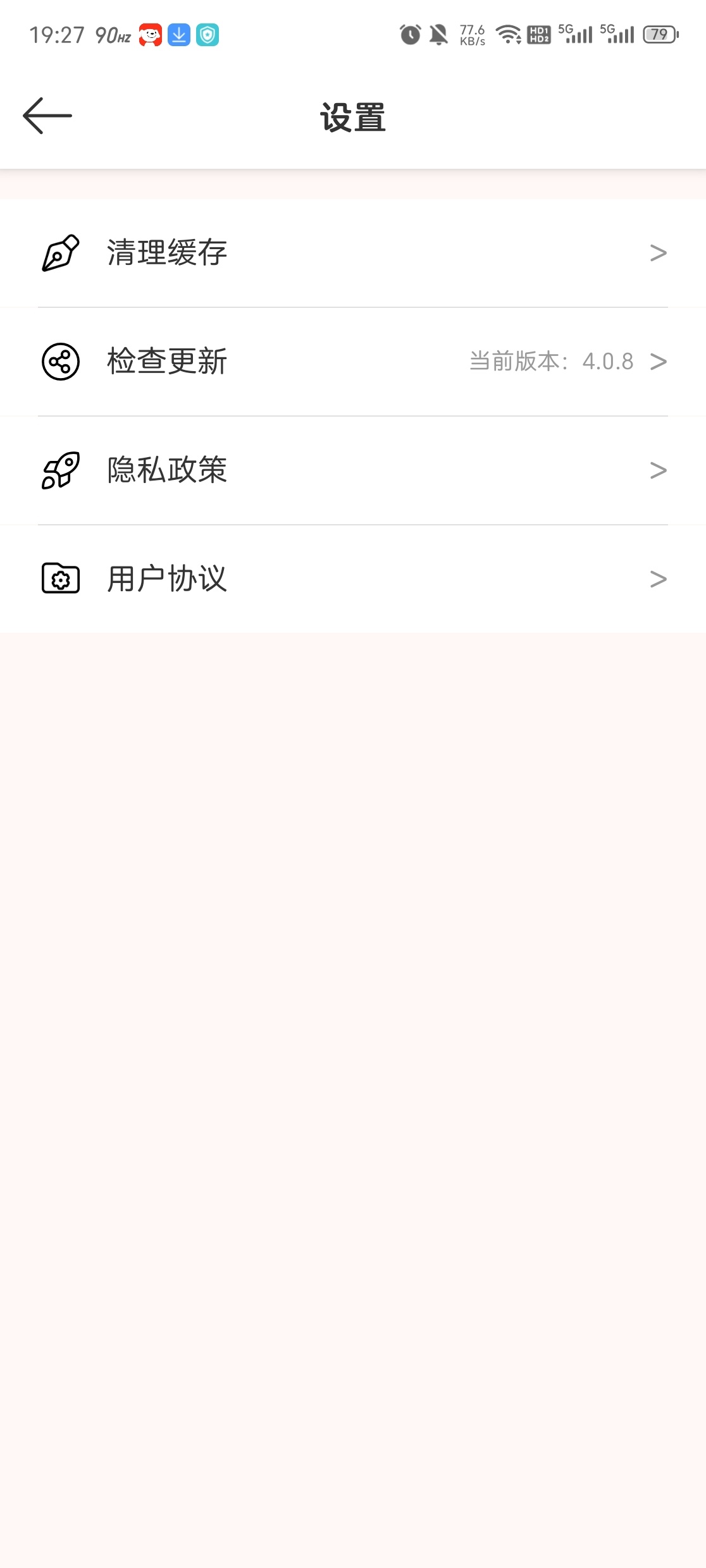
Task: Select the rocket icon next to 隐私政策
Action: point(60,470)
